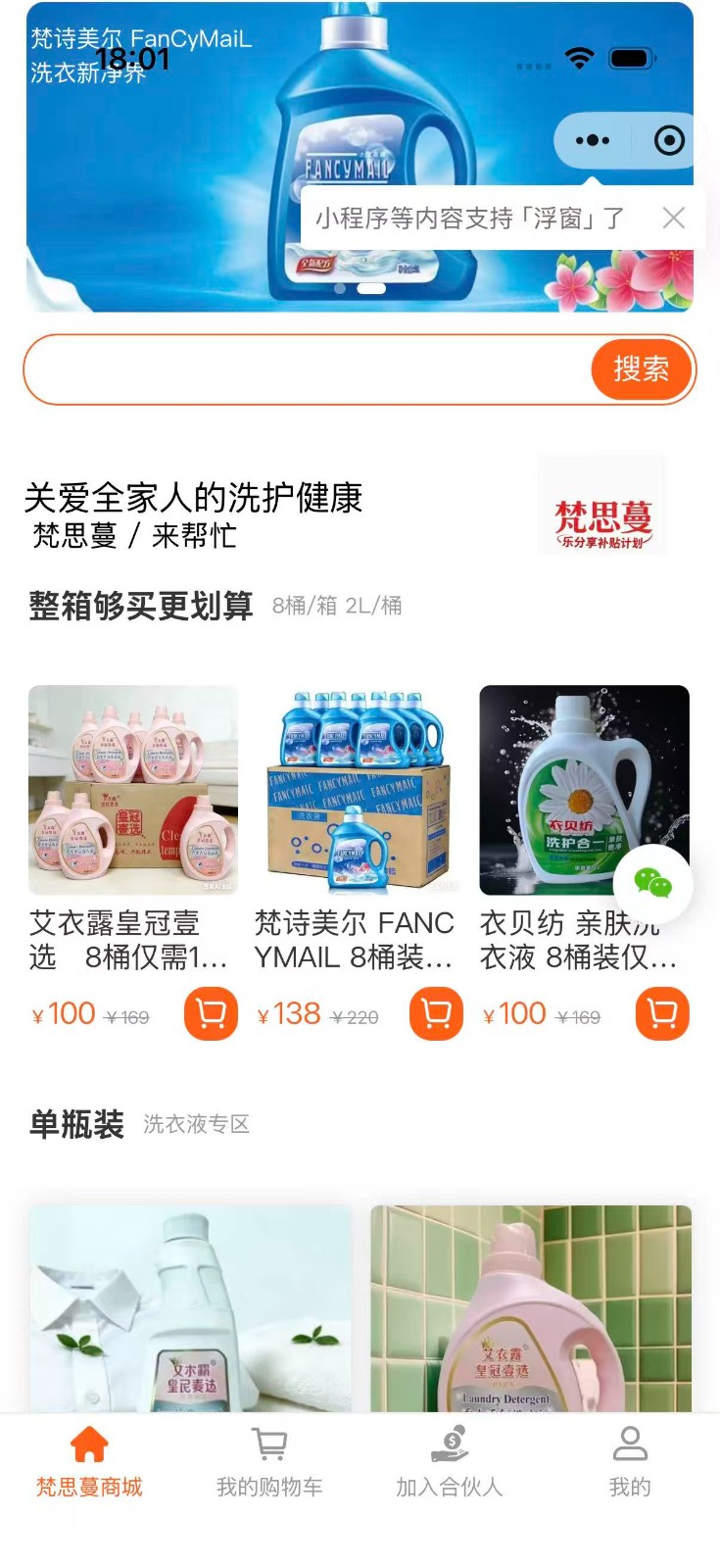Tap the 搜索 button
Viewport: 720px width, 1568px height.
(x=641, y=369)
